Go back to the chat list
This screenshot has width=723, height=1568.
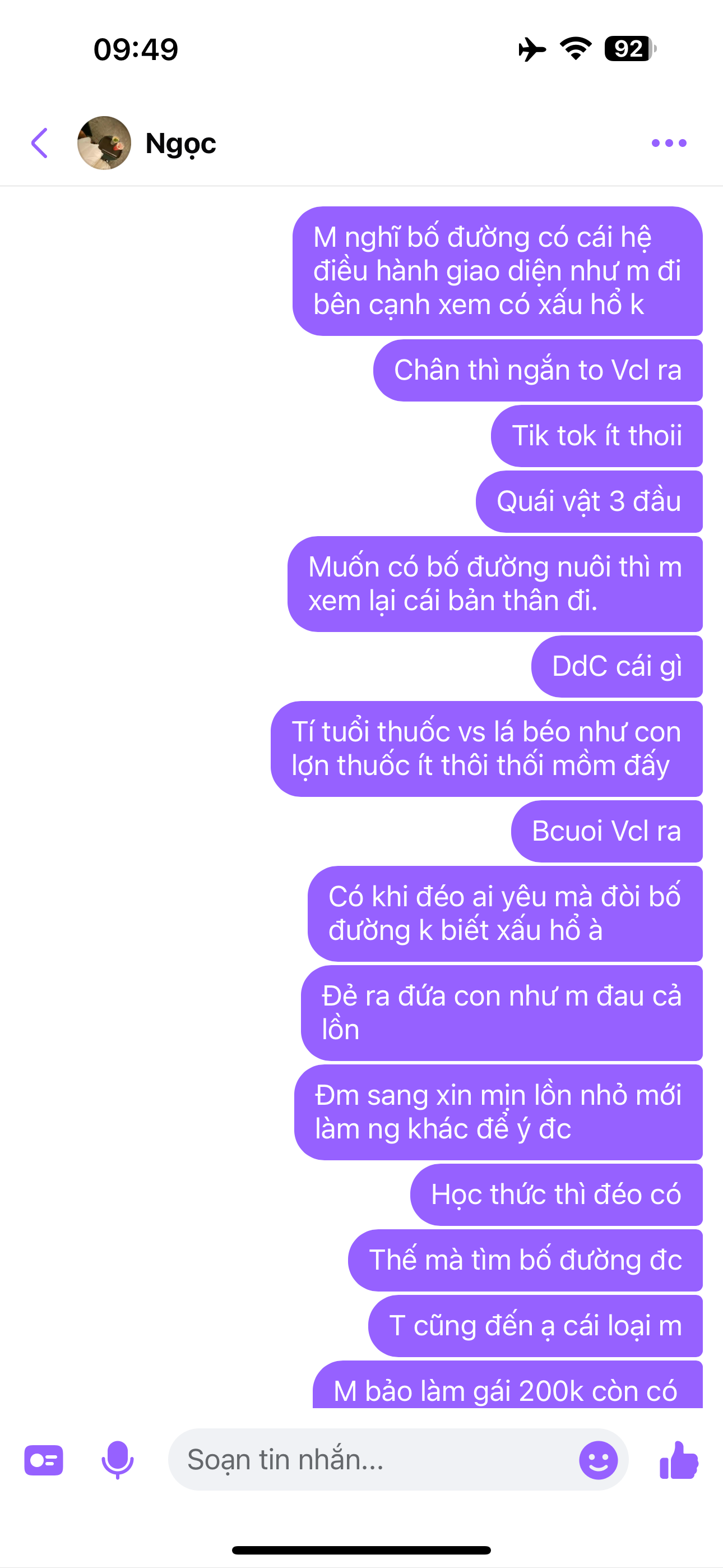(40, 143)
